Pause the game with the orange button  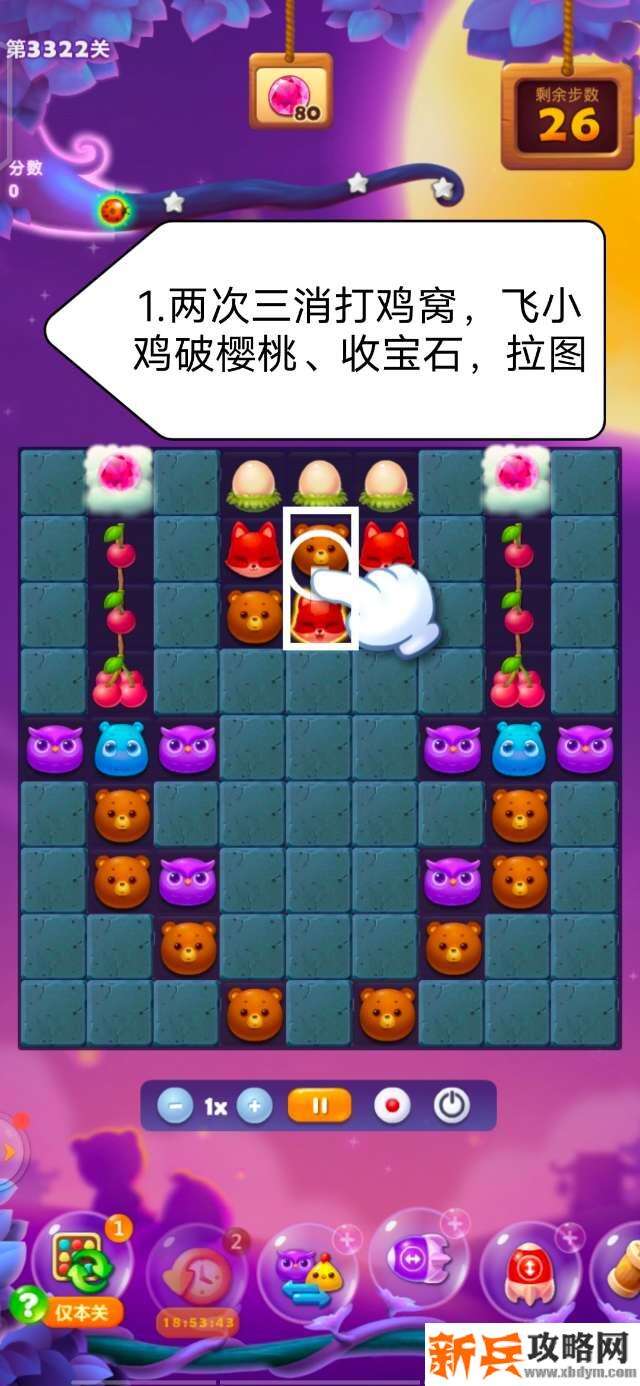click(320, 1106)
